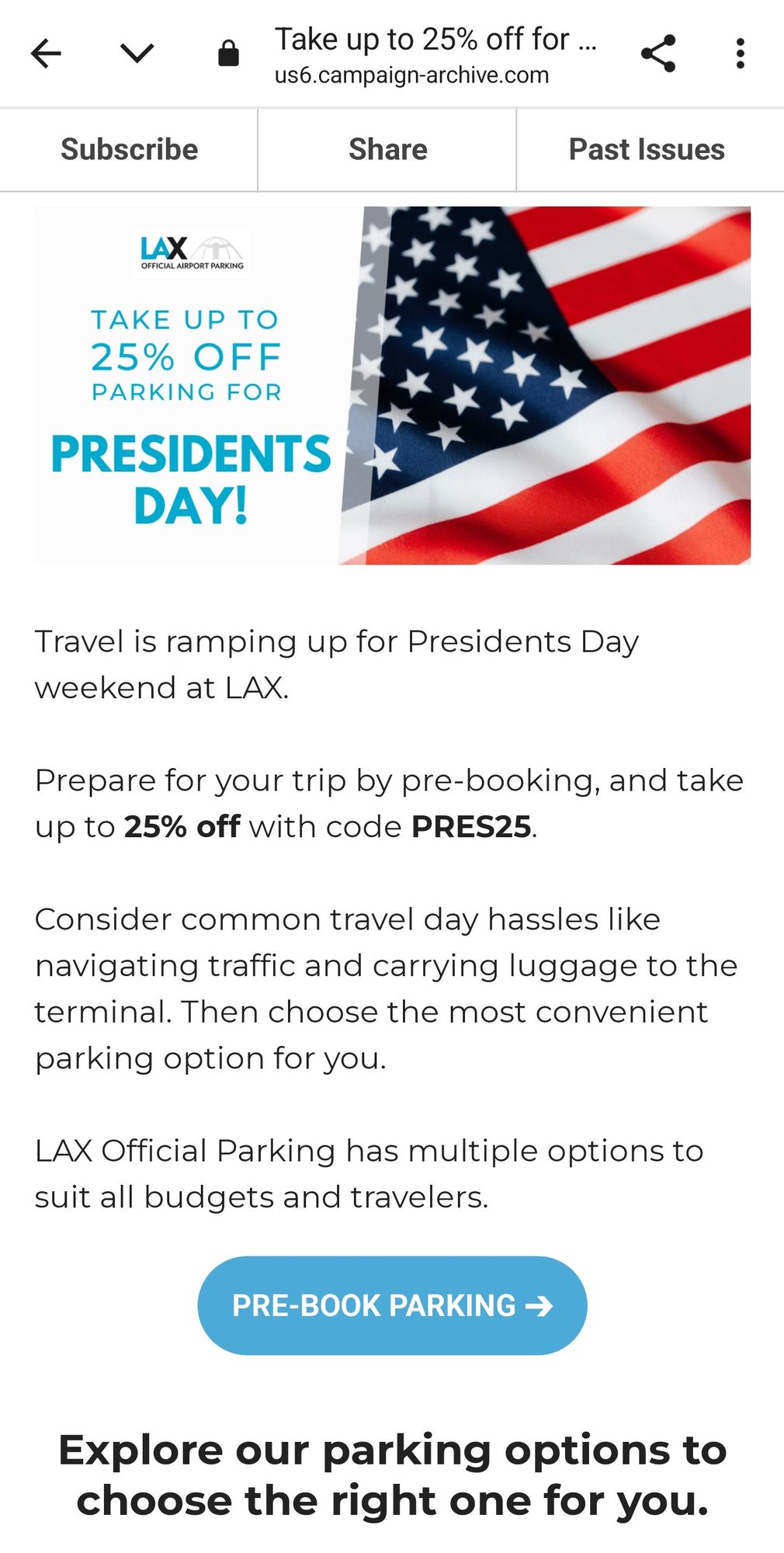Open the three-dot overflow menu
Image resolution: width=784 pixels, height=1553 pixels.
click(740, 54)
